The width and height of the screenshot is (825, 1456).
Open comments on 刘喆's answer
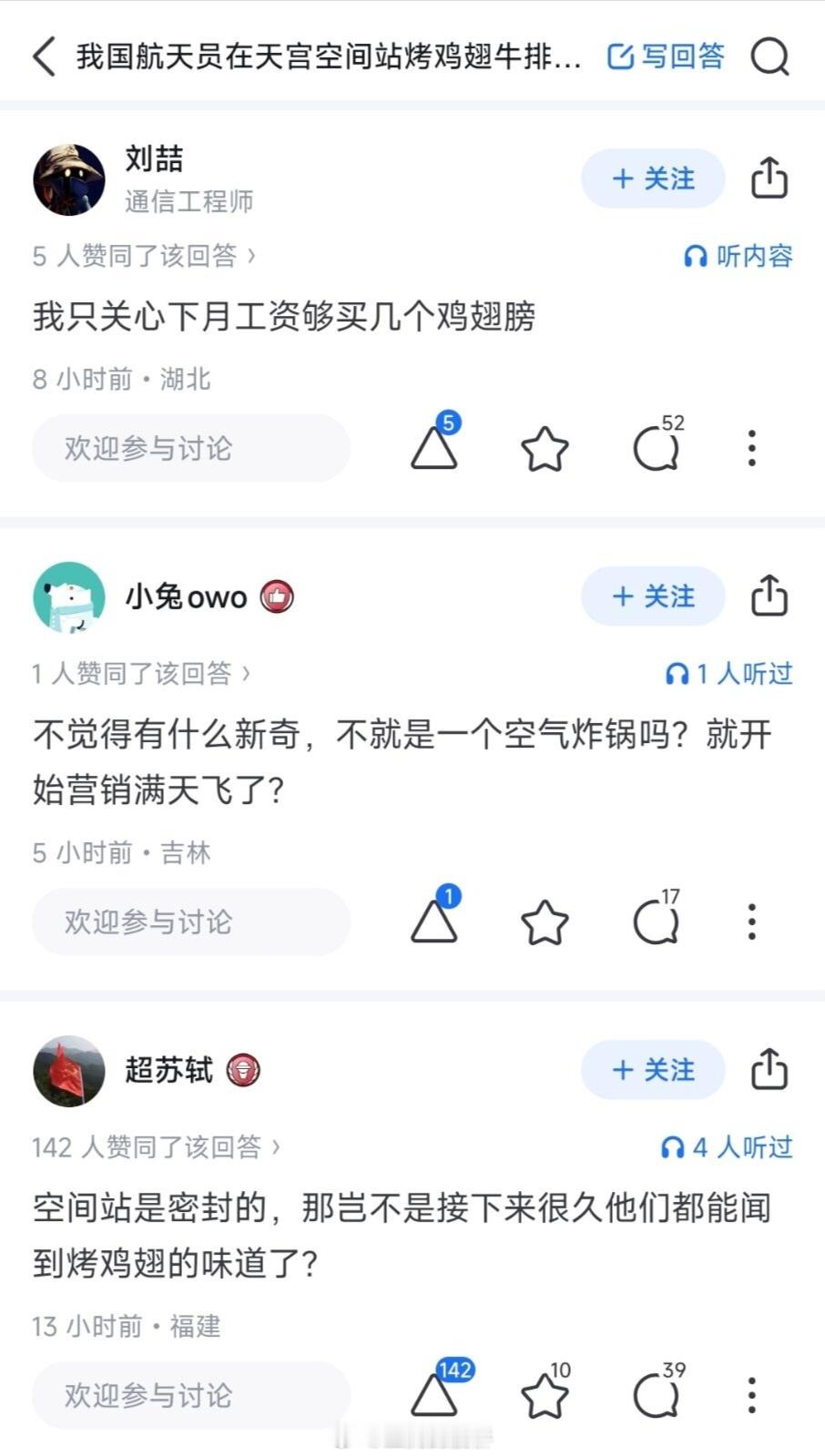pos(657,447)
